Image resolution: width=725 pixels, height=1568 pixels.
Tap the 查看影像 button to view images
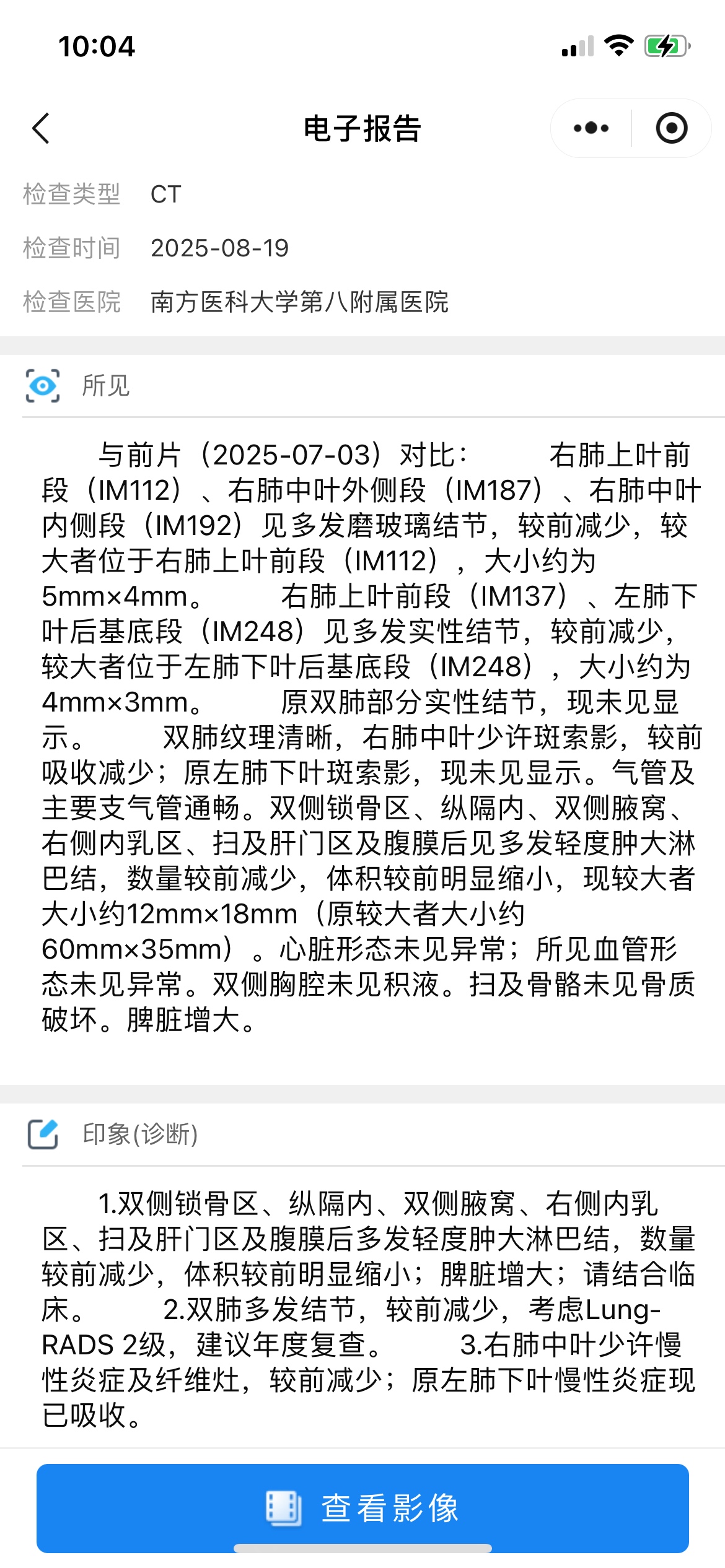click(x=362, y=1508)
